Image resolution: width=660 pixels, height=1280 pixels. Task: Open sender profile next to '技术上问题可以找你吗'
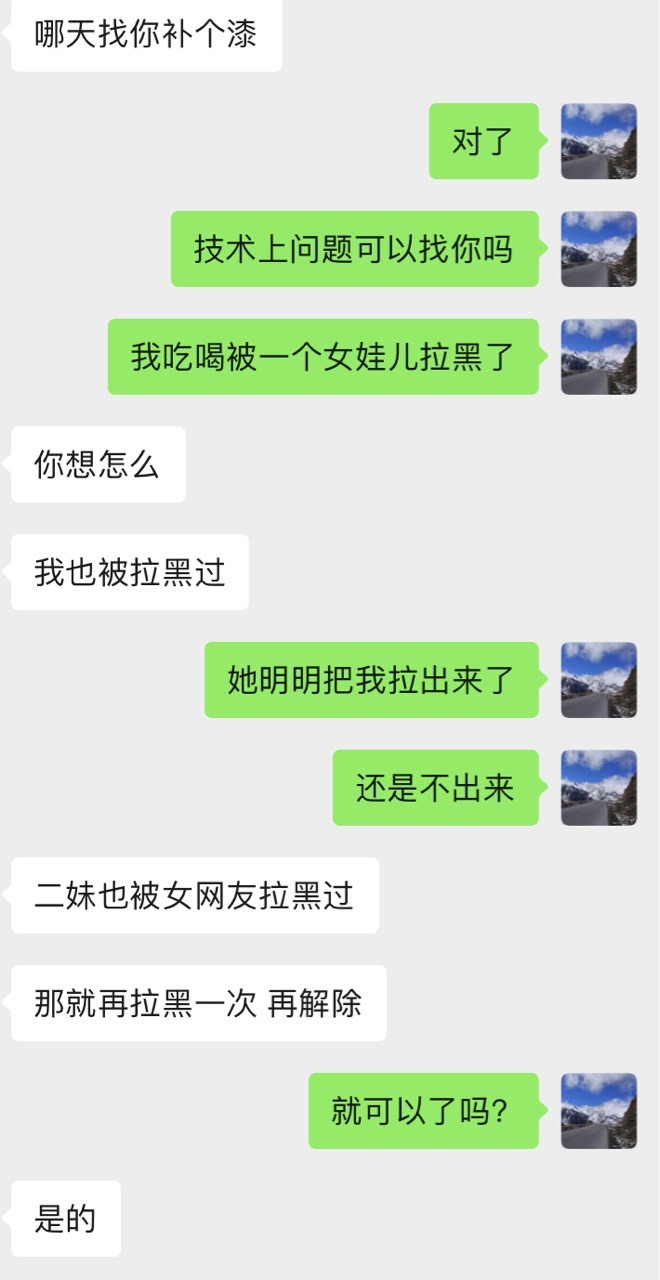(599, 249)
